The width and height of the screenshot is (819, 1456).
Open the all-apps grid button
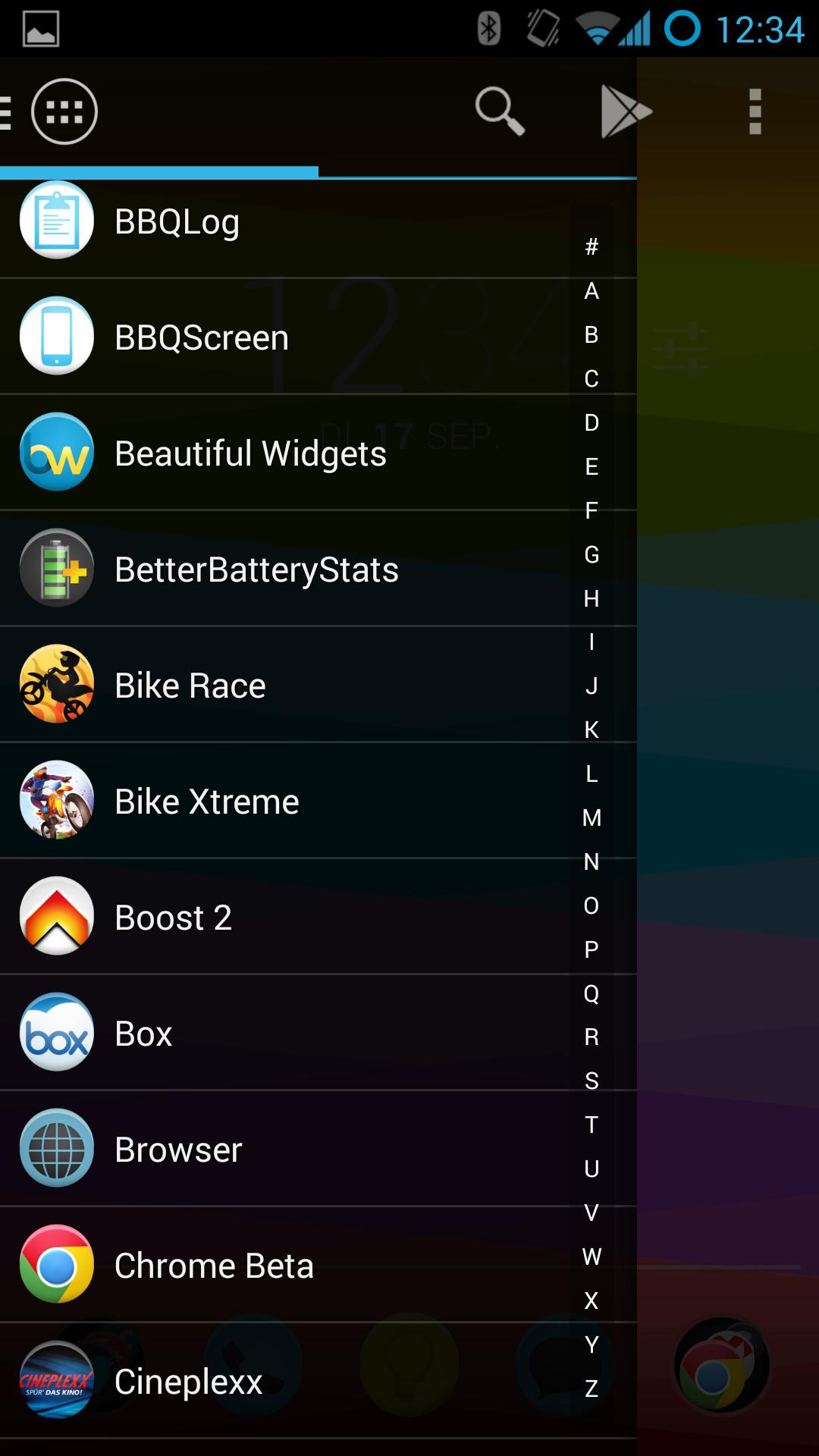tap(65, 111)
